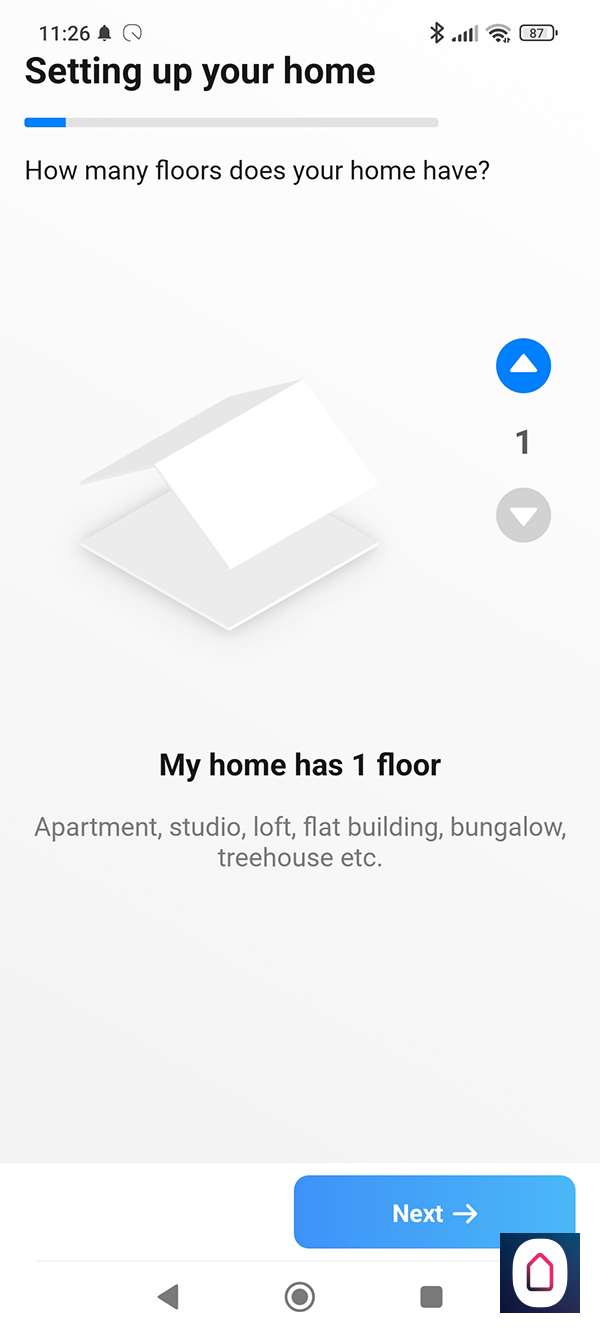Screen dimensions: 600x1333
Task: Open the recent apps view
Action: [x=431, y=1297]
